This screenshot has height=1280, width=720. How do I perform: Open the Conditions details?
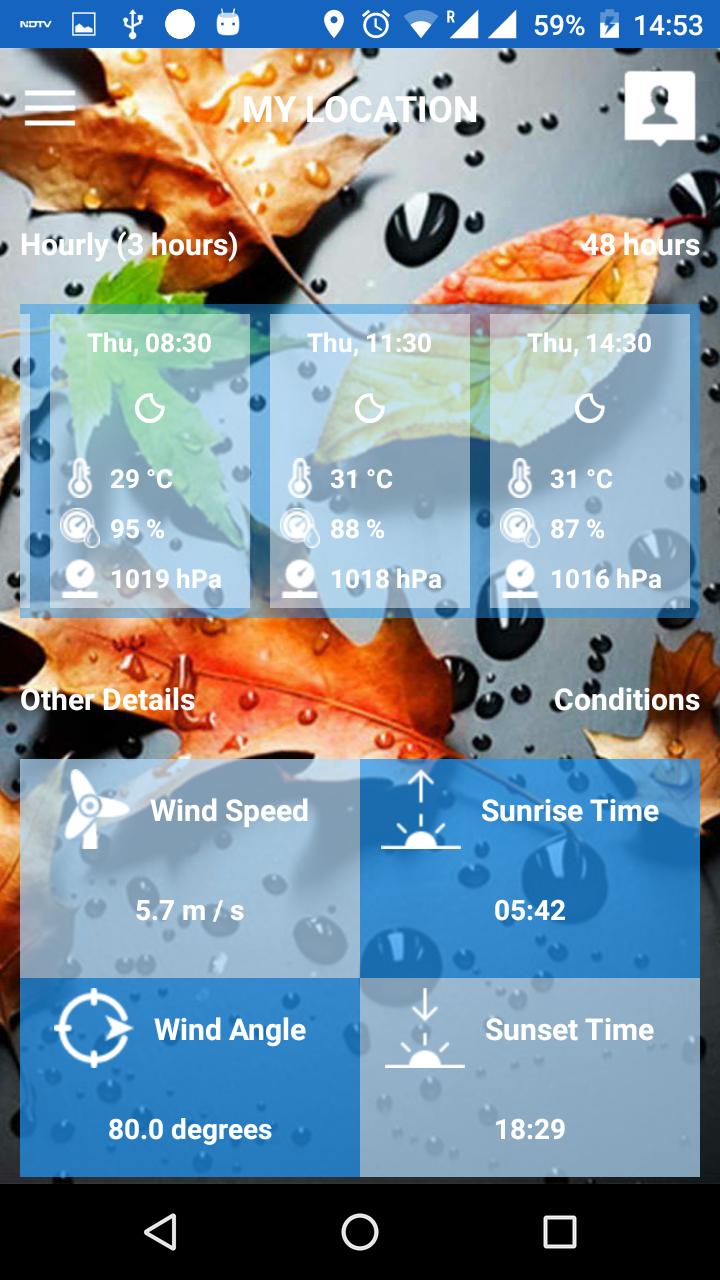(626, 700)
